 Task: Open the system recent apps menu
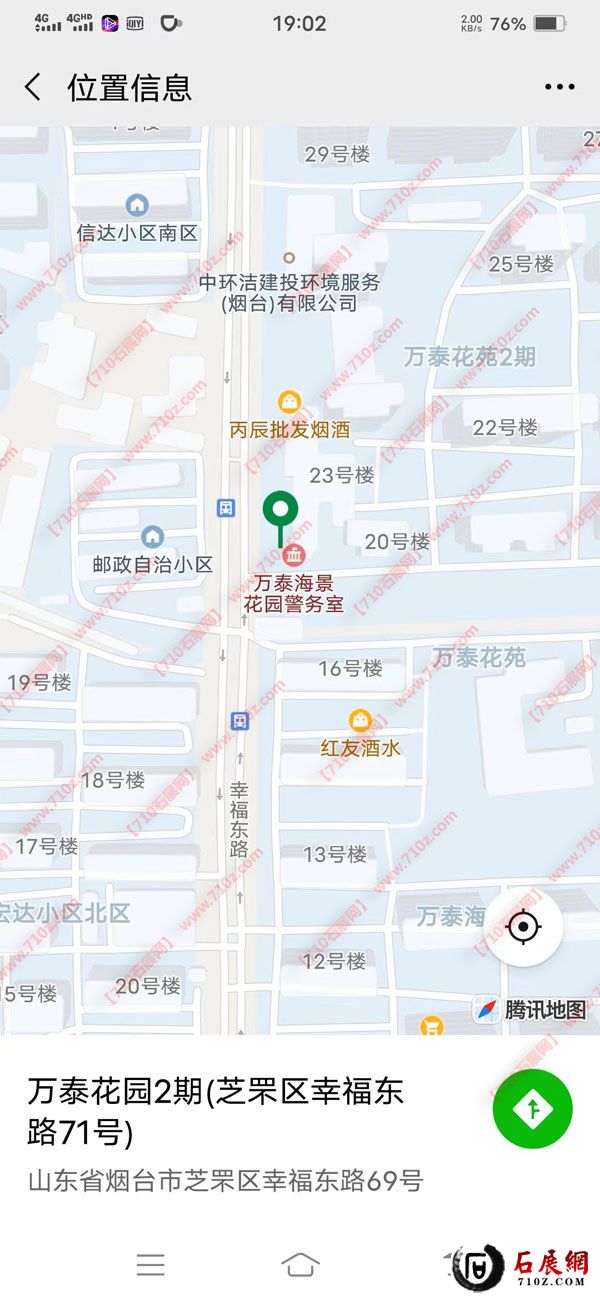point(150,1264)
